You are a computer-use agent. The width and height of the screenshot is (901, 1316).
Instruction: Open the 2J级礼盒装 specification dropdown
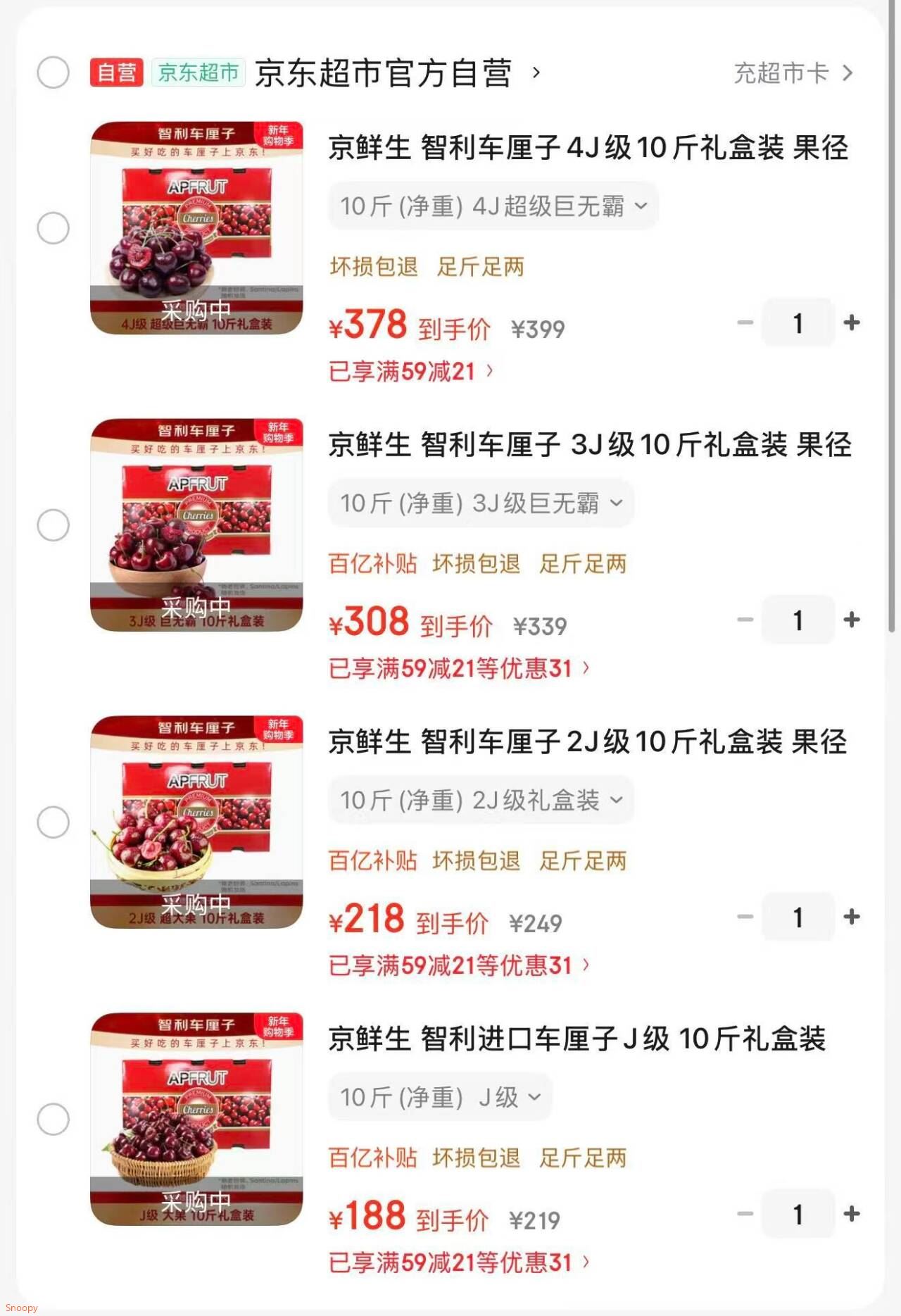(479, 799)
